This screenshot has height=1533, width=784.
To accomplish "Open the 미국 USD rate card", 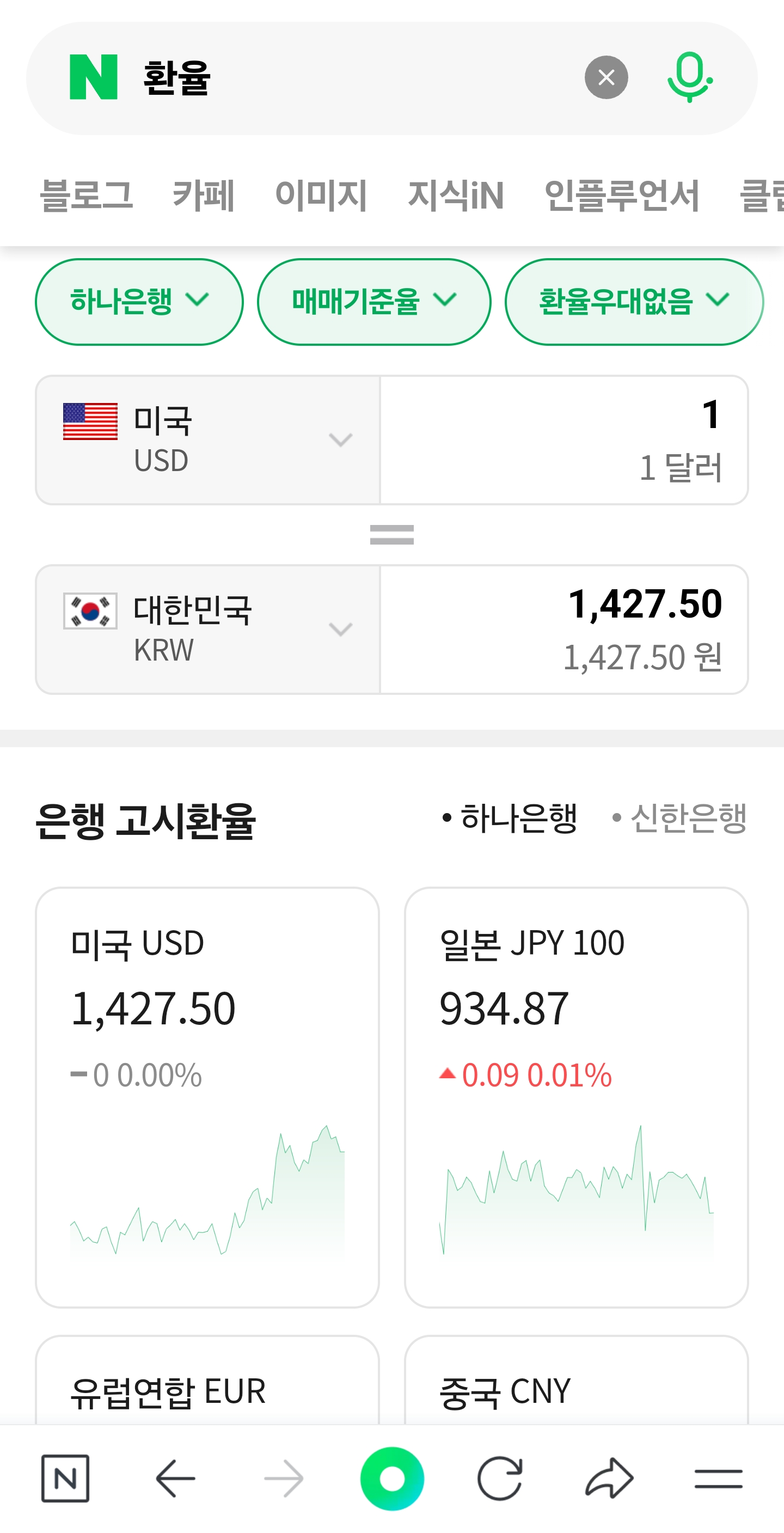I will tap(207, 1097).
